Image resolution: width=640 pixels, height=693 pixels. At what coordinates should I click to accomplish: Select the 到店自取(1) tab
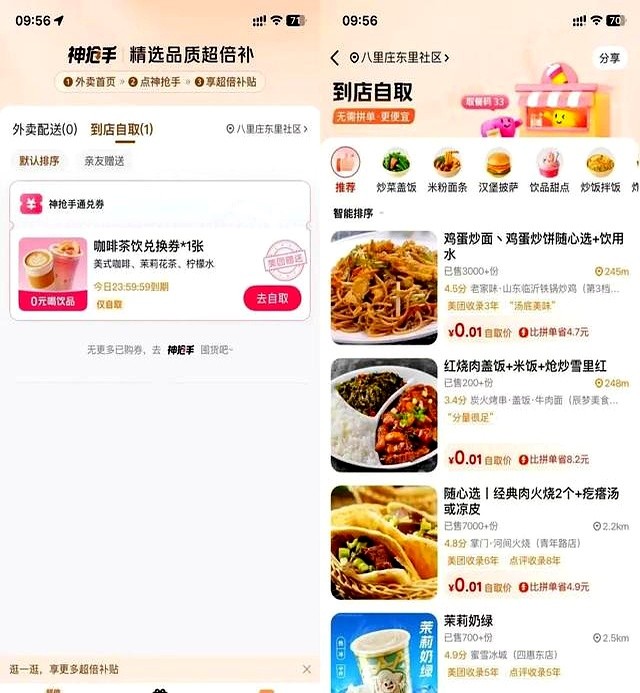[x=121, y=129]
